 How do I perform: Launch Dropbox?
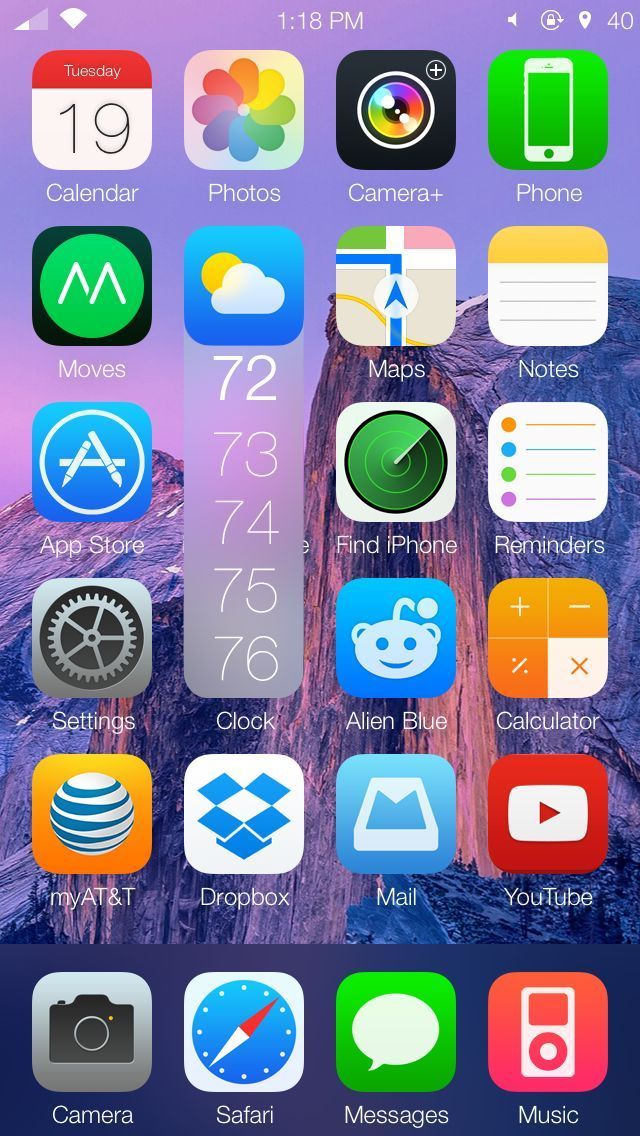coord(244,814)
